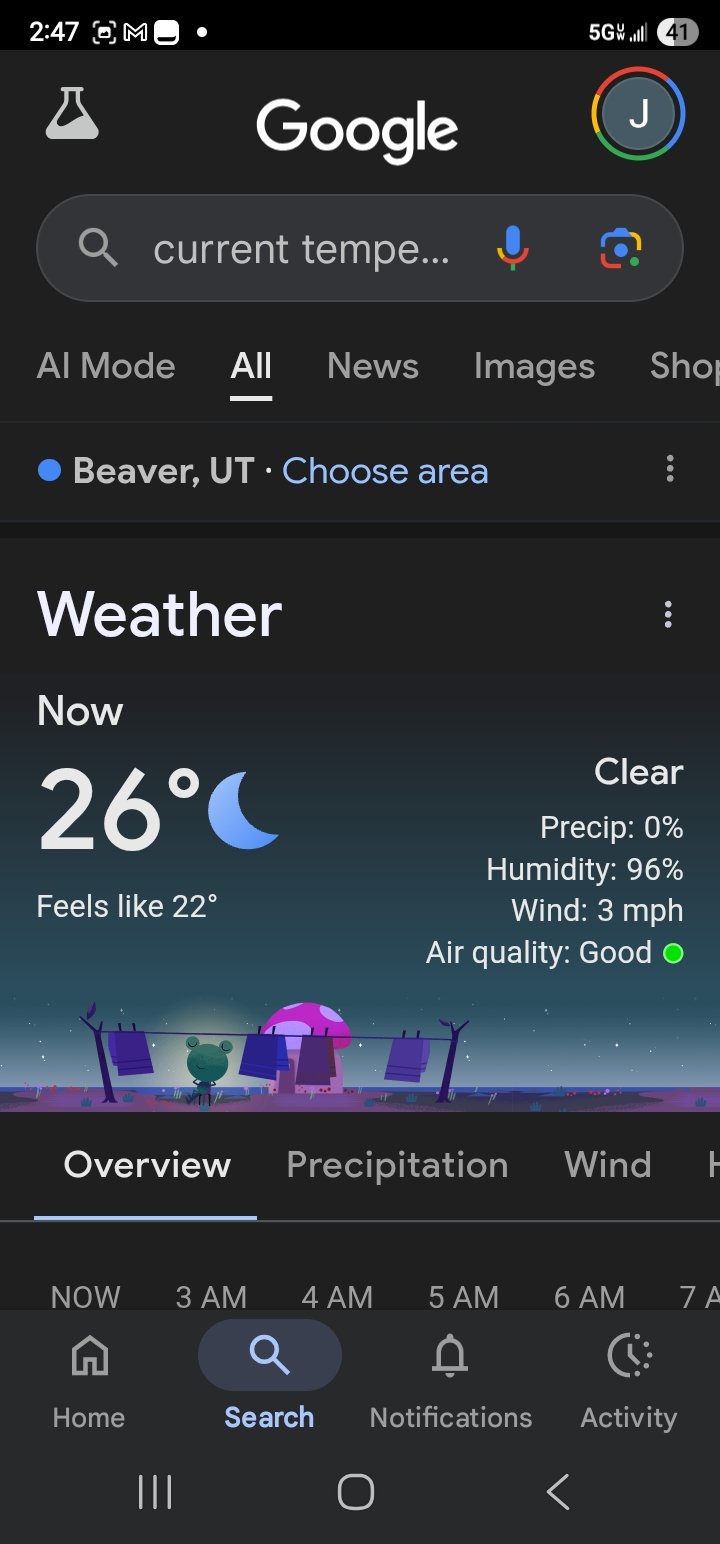This screenshot has width=720, height=1544.
Task: Switch to the News tab
Action: pyautogui.click(x=373, y=367)
